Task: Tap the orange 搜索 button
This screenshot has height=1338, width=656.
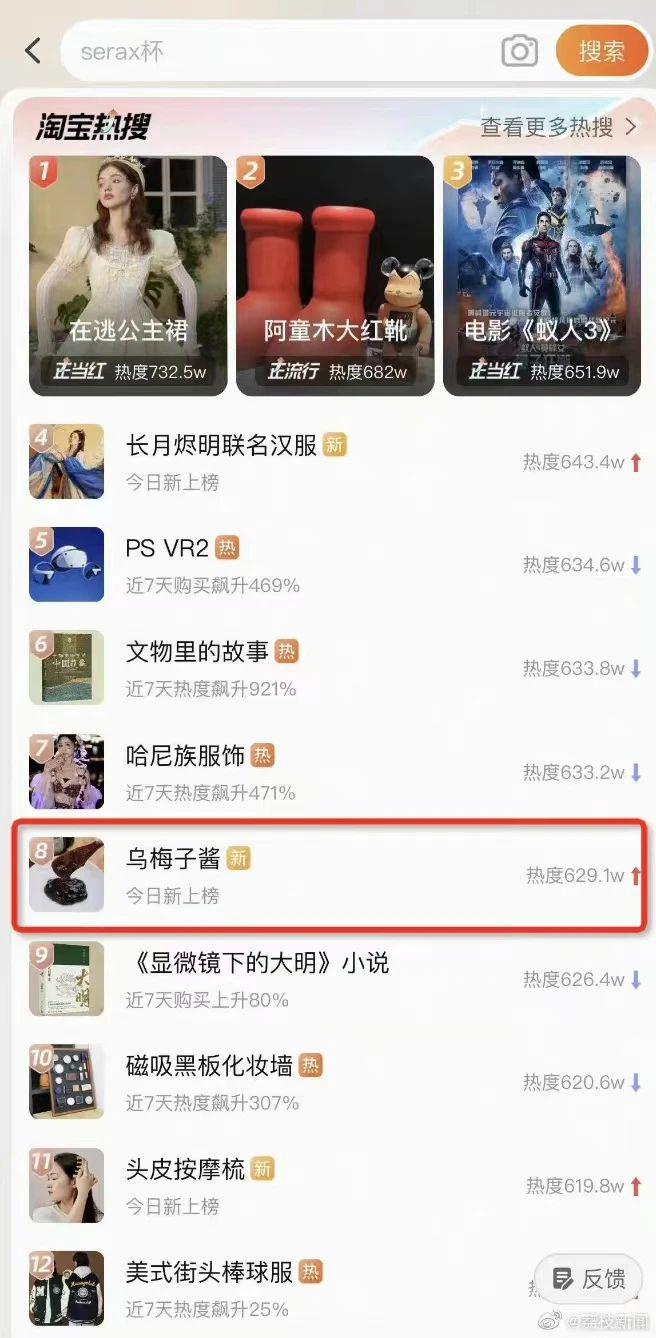Action: (601, 51)
